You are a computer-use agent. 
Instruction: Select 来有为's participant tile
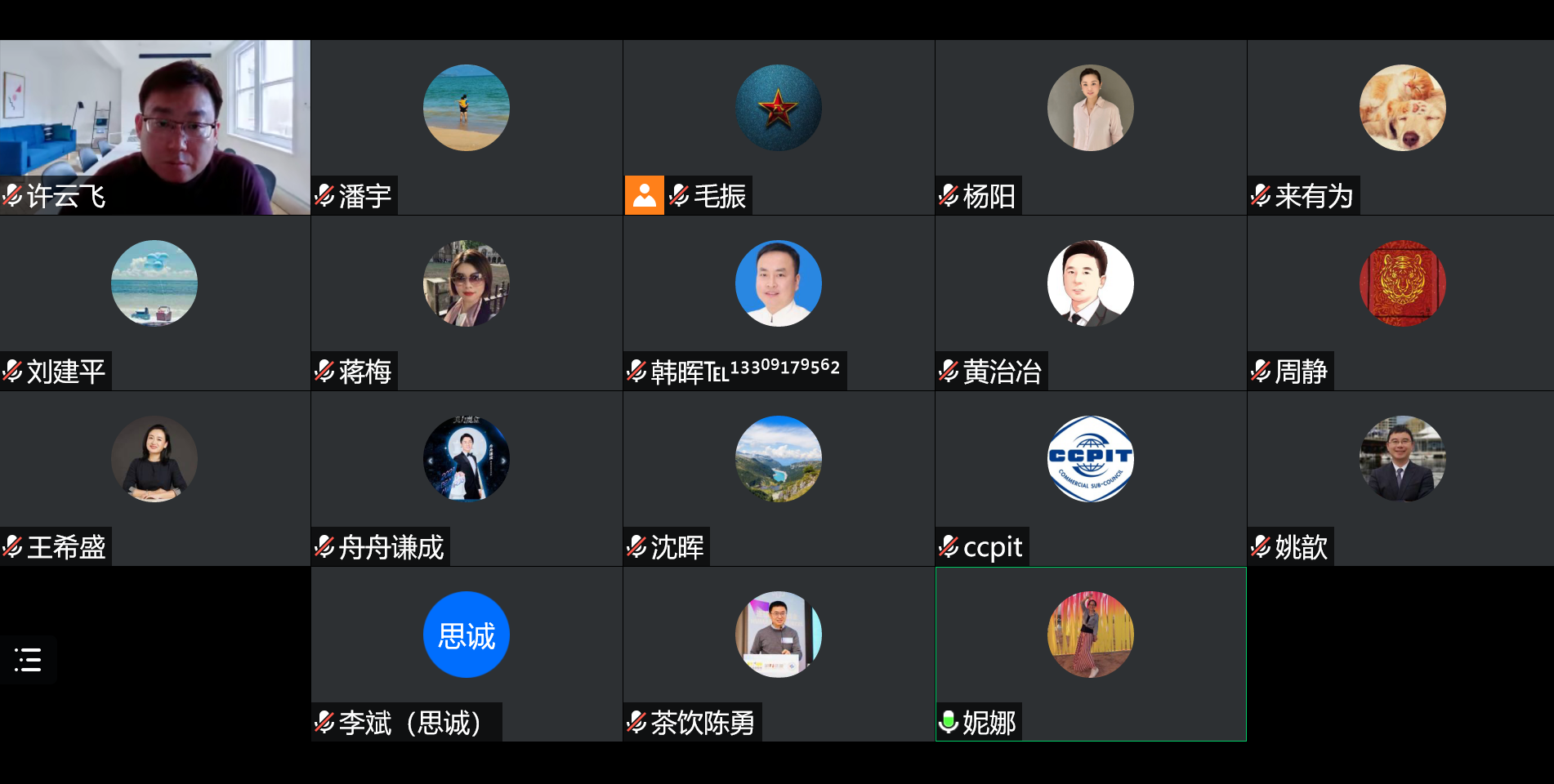tap(1402, 127)
